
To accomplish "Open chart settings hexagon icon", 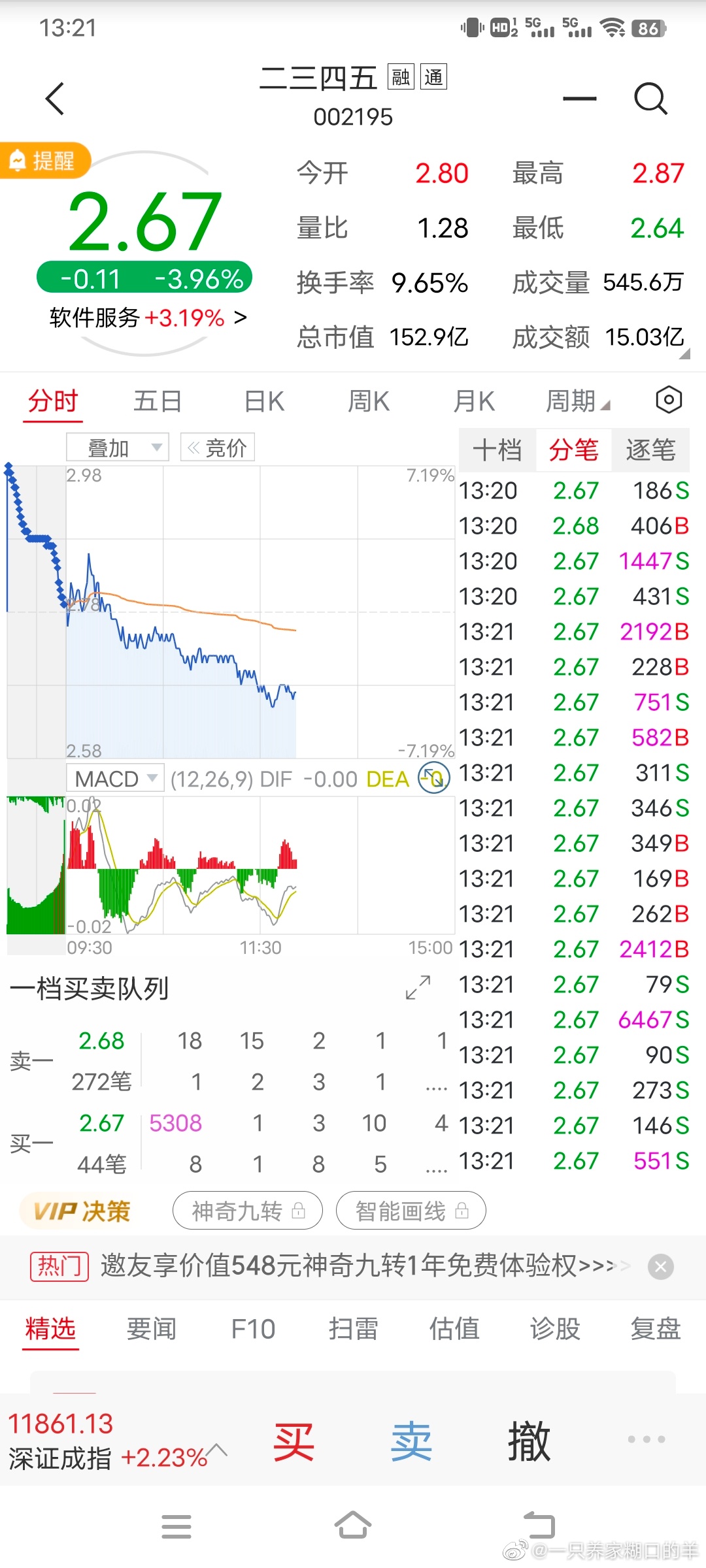I will coord(669,400).
